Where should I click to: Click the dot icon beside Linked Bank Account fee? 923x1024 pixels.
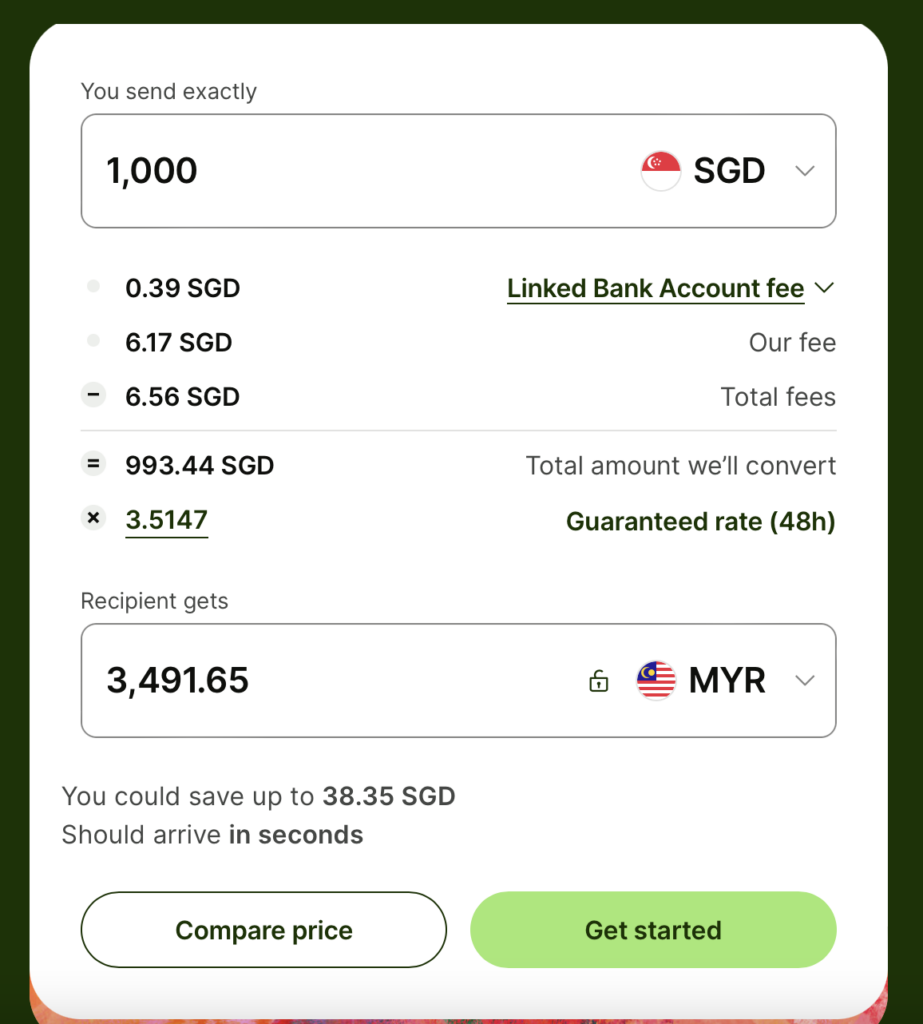(93, 287)
